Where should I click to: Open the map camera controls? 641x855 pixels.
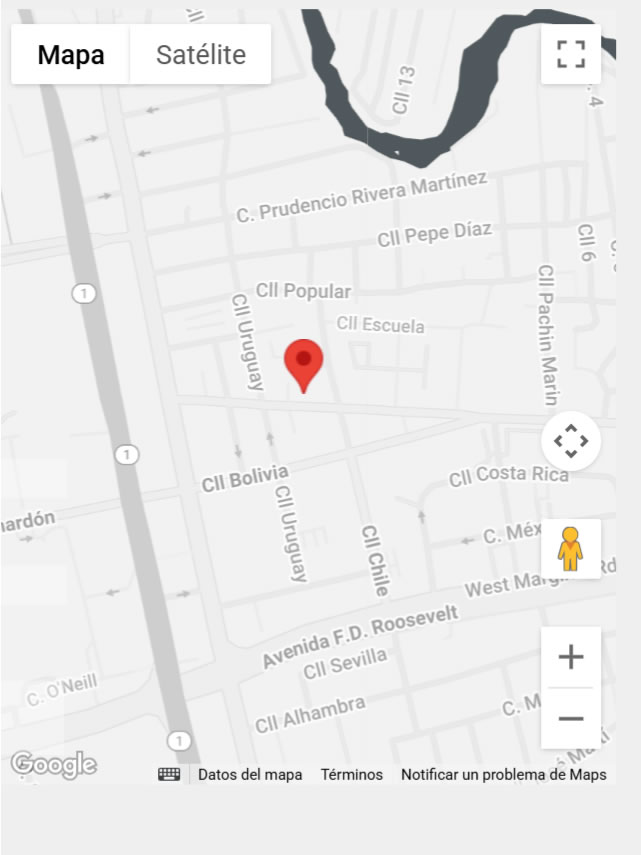point(571,440)
